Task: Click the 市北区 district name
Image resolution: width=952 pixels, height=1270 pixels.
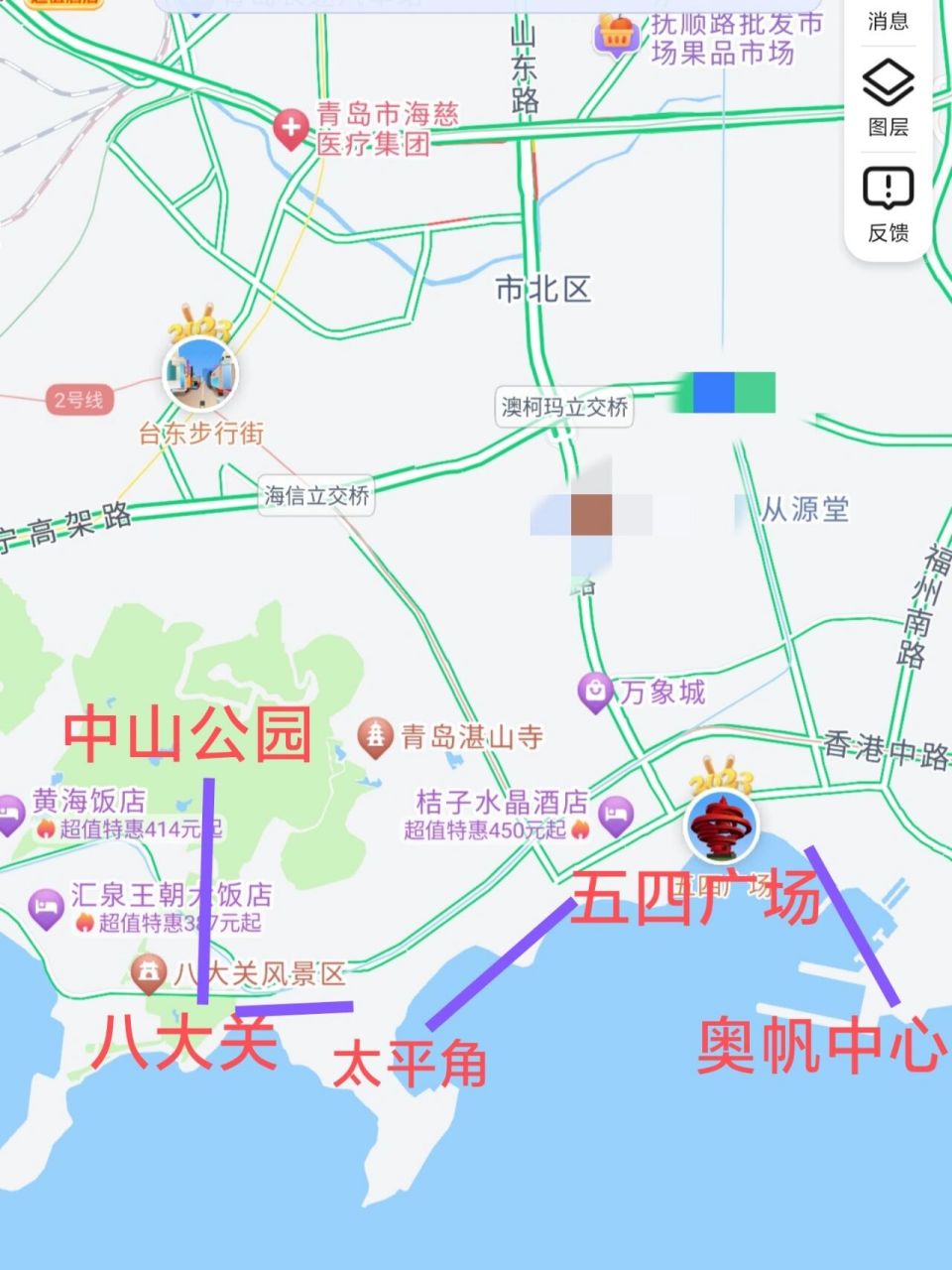Action: (543, 289)
